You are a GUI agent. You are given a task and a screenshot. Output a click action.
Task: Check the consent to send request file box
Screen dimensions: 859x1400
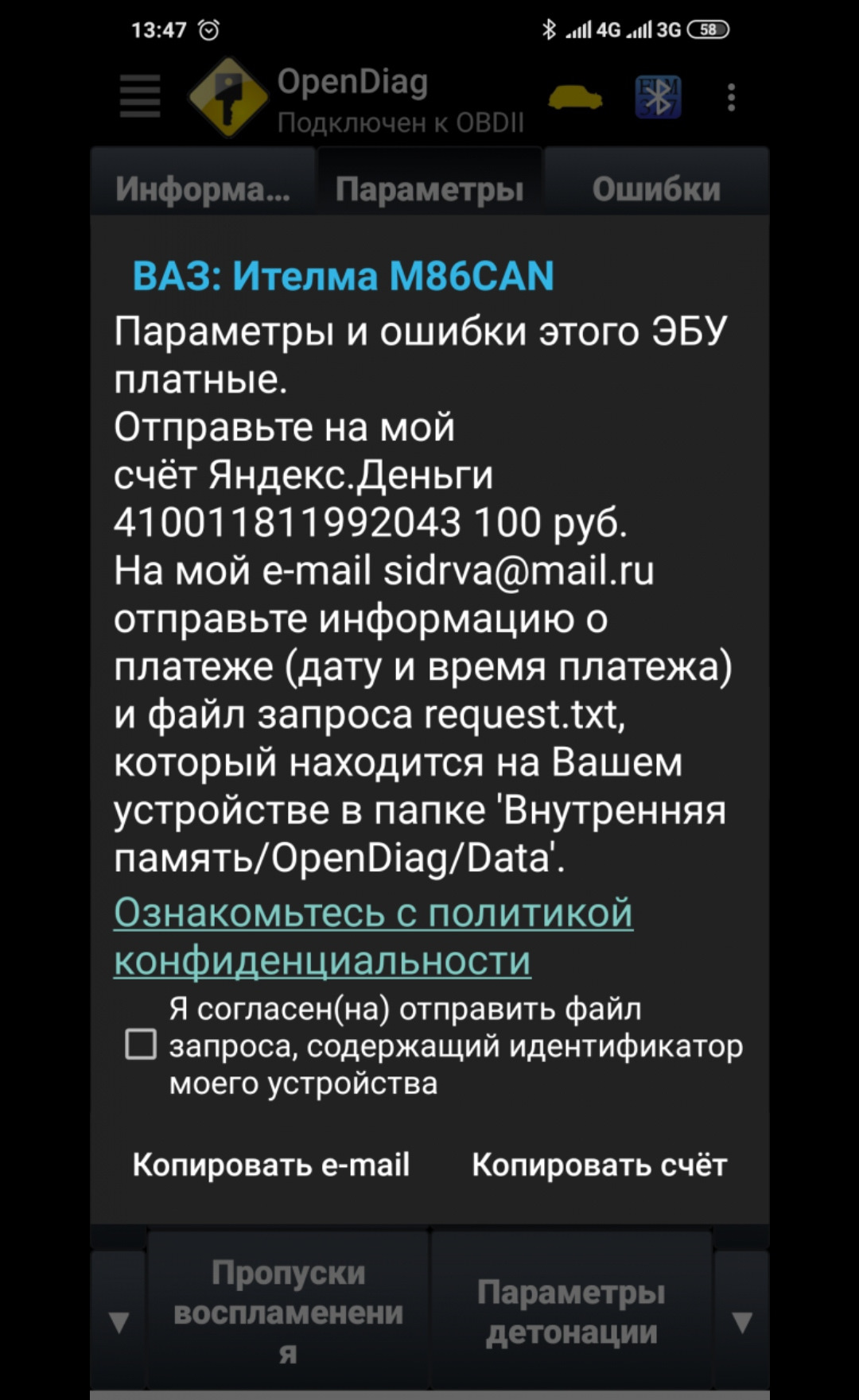pos(142,1044)
